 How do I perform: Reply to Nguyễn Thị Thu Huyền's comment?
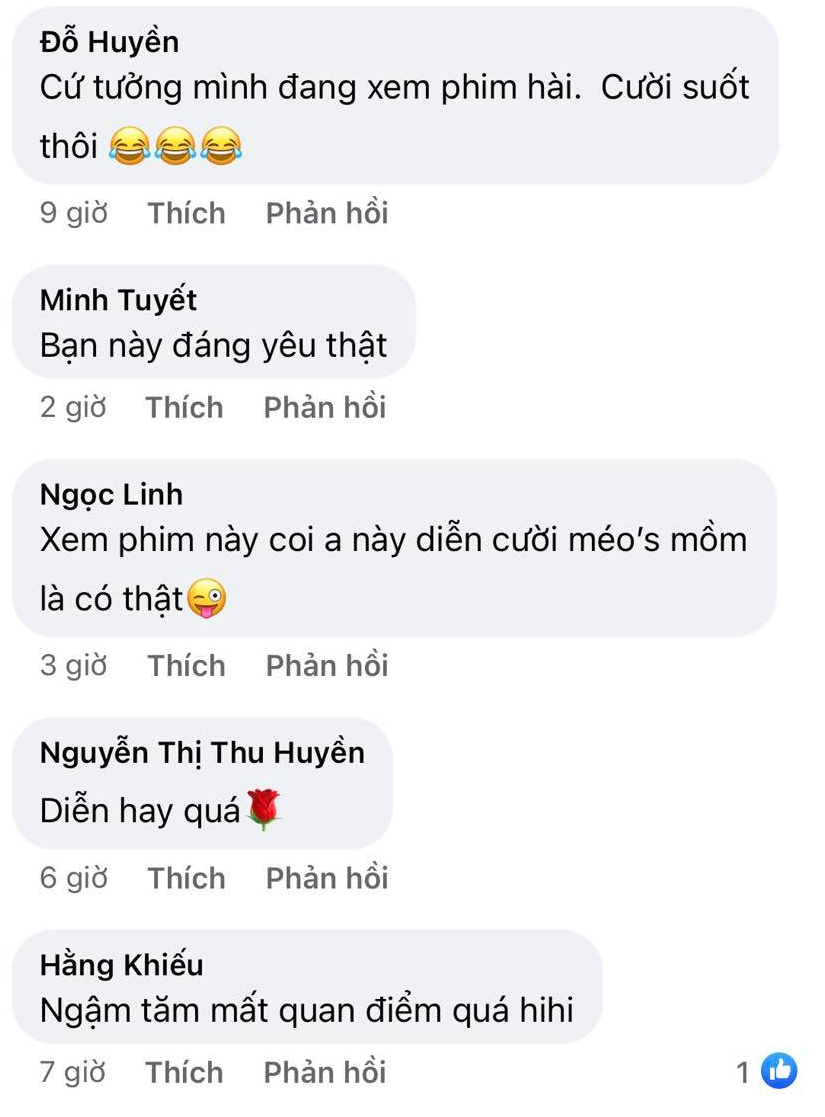click(x=327, y=878)
